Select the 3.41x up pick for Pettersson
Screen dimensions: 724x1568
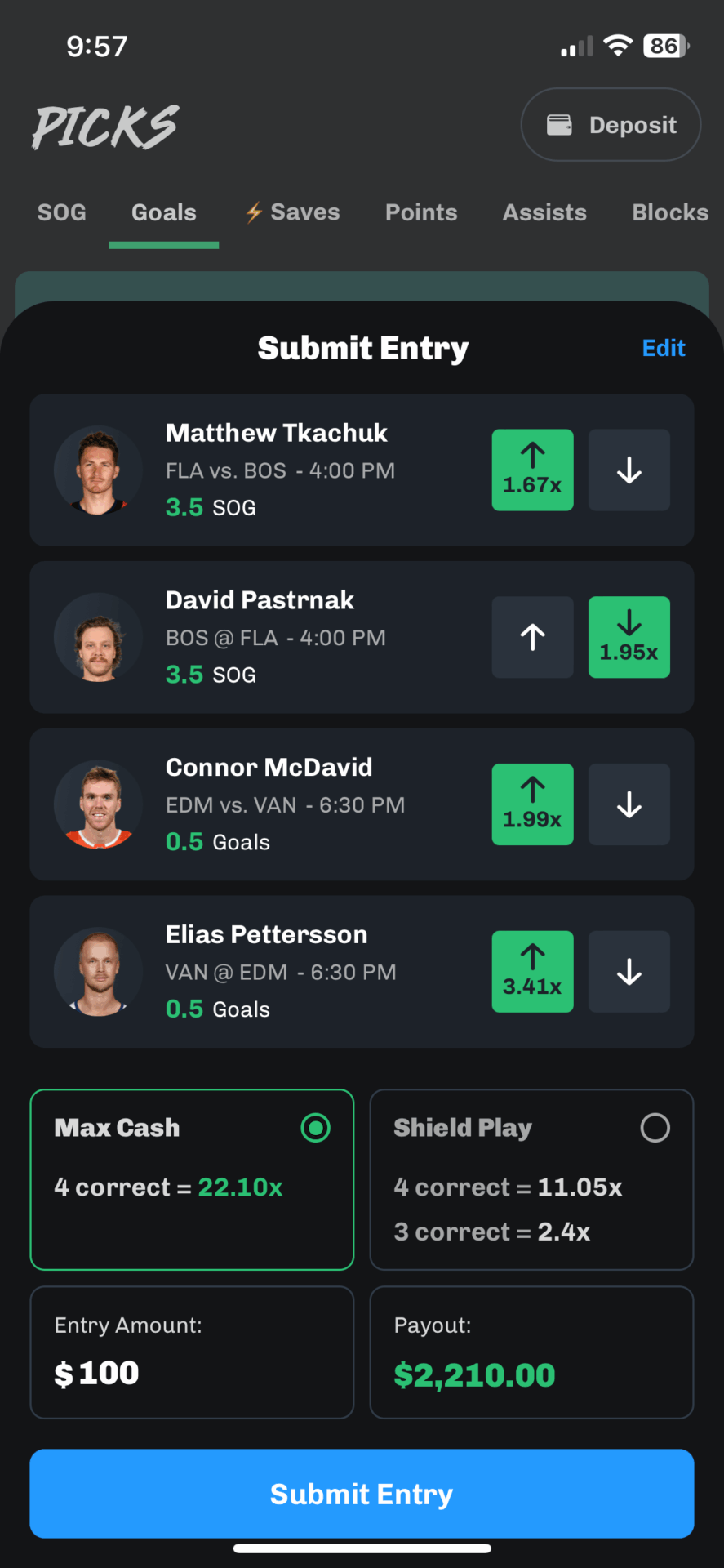pos(532,972)
